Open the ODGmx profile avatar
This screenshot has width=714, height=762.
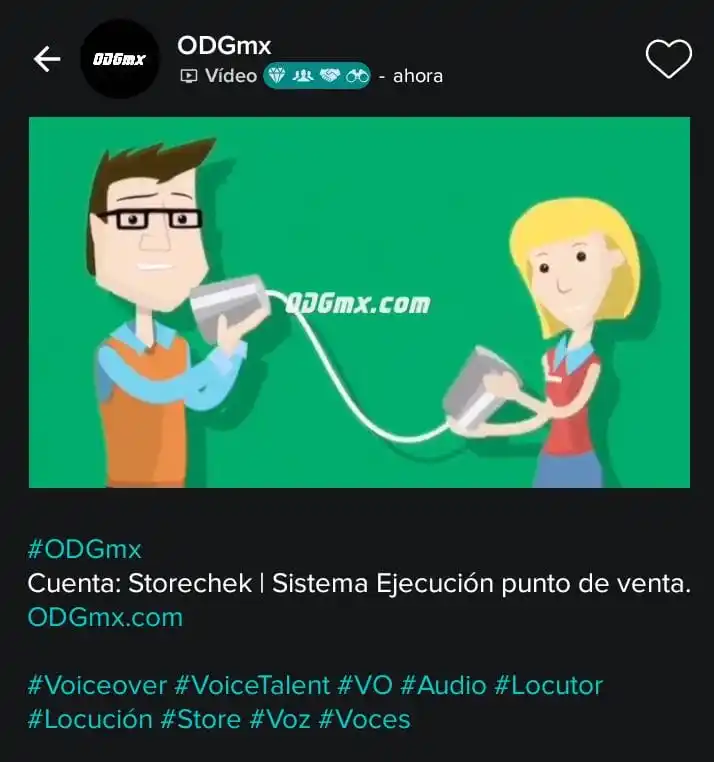tap(119, 59)
